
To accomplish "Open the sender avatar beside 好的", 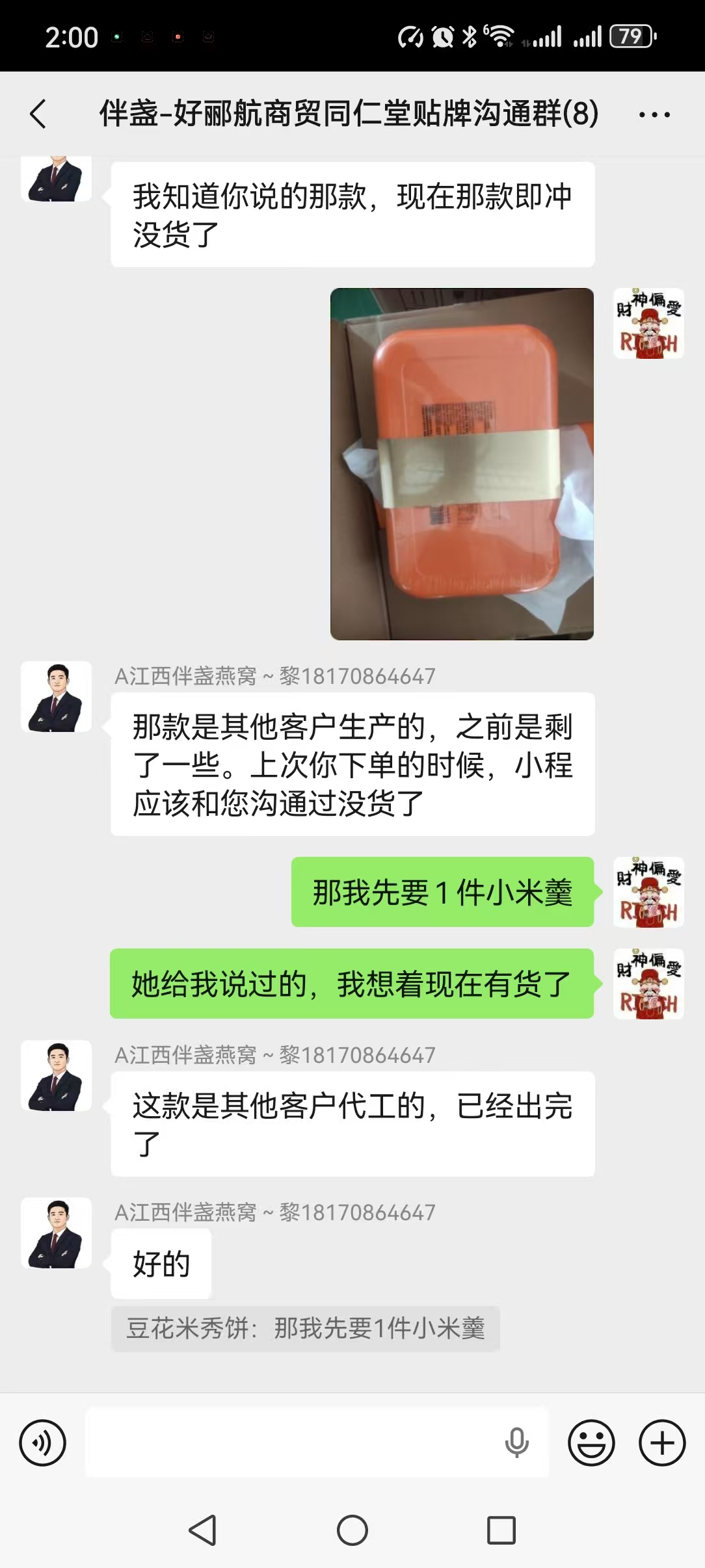I will (x=57, y=1233).
